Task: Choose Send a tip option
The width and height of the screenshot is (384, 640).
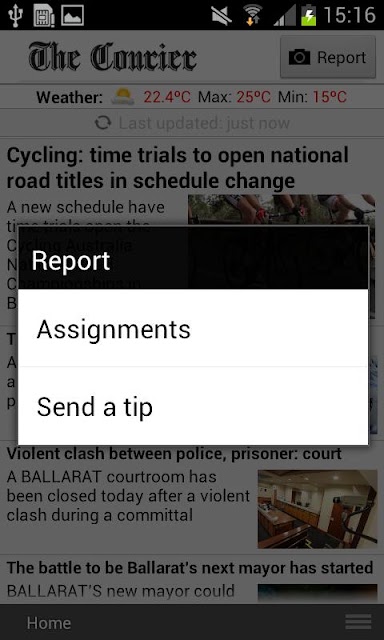Action: pos(193,406)
